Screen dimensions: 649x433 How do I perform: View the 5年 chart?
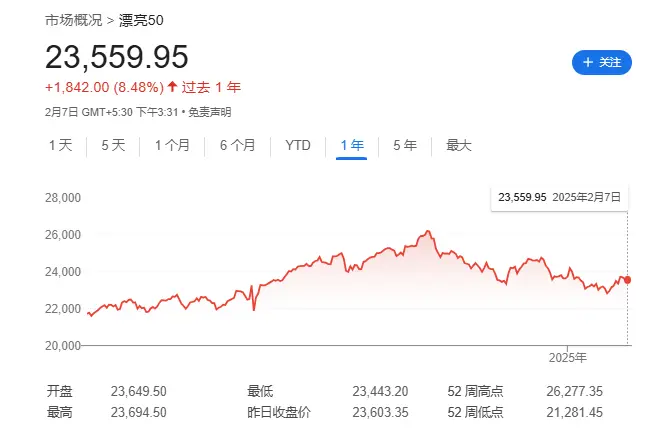[x=405, y=145]
